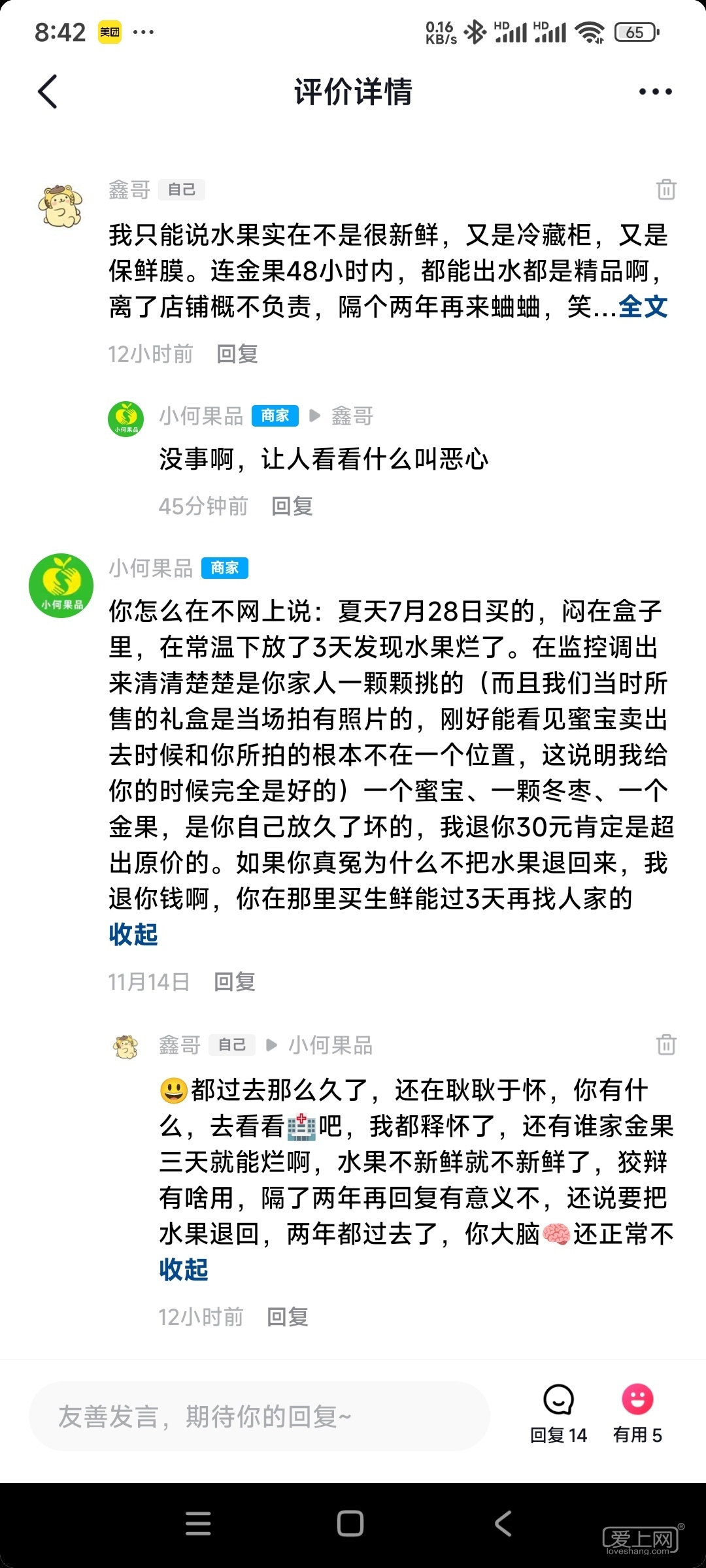
Task: Tap system home button
Action: (350, 1524)
